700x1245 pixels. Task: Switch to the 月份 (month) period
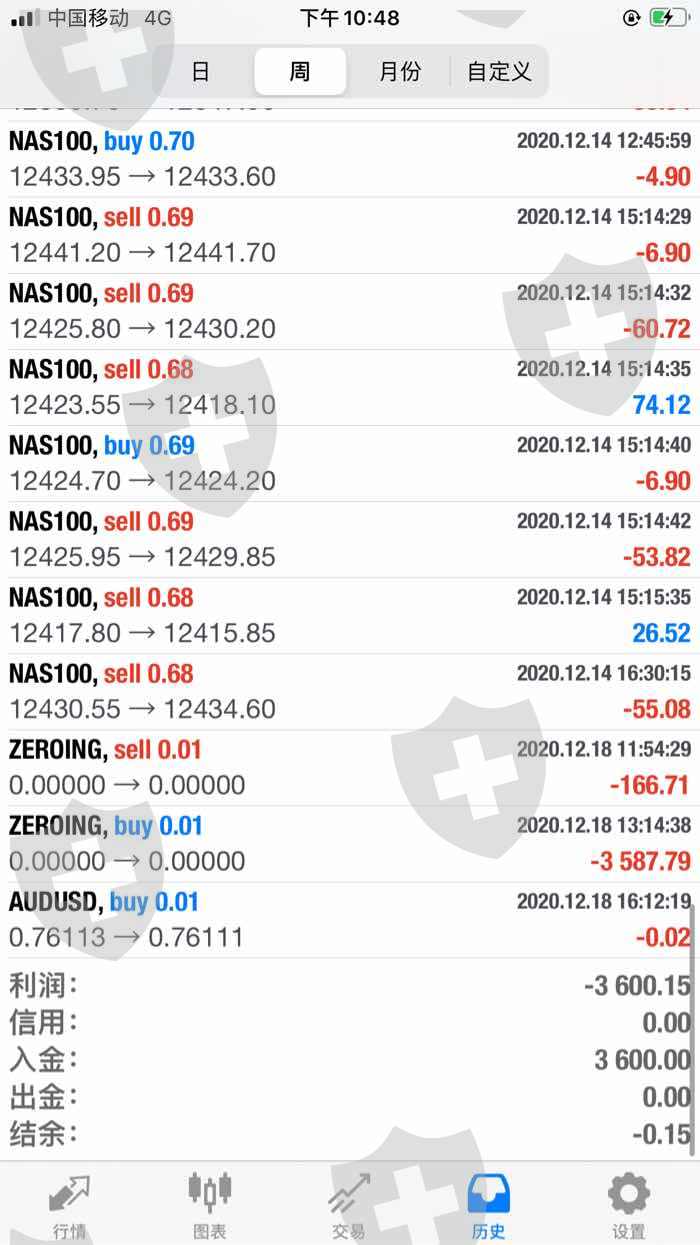(400, 72)
